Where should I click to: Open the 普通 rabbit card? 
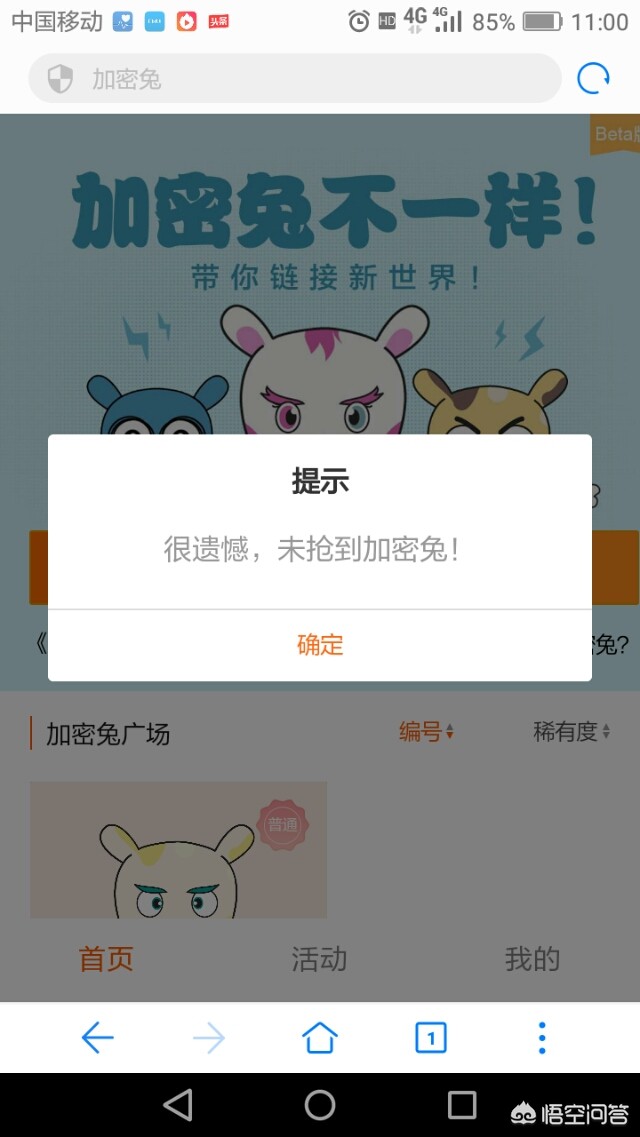(178, 850)
